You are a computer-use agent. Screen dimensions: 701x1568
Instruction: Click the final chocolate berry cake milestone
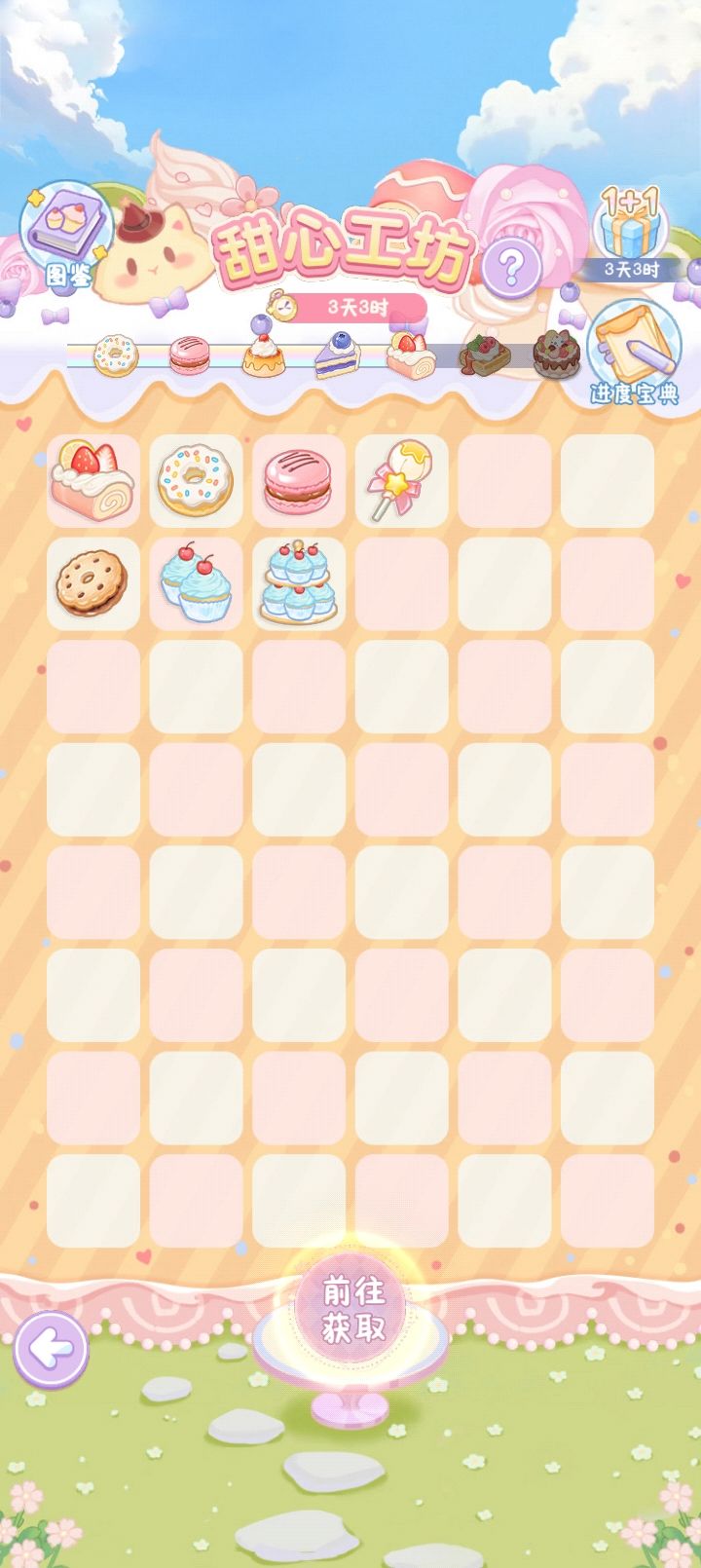click(557, 355)
